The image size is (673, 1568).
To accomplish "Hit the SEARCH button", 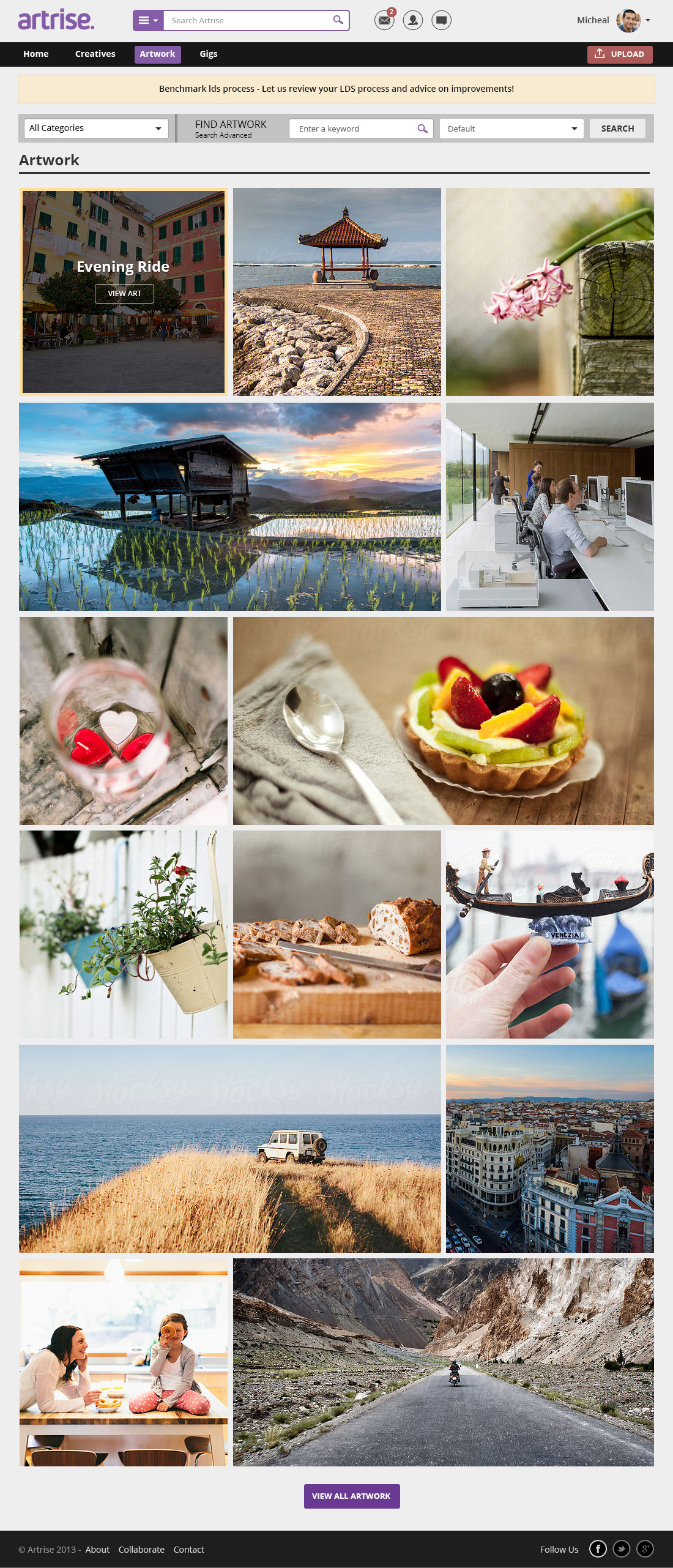I will pyautogui.click(x=617, y=129).
